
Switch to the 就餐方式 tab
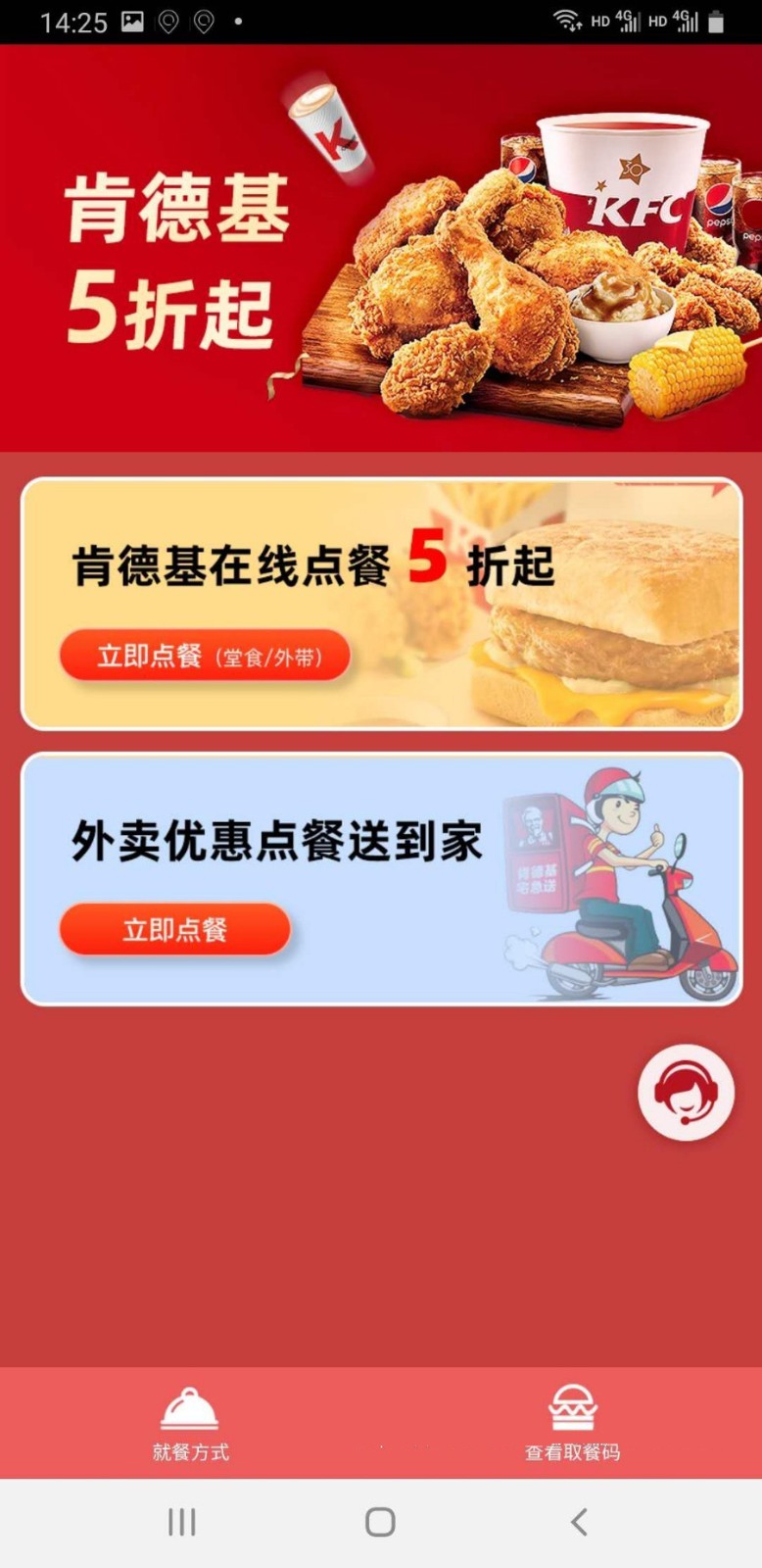click(190, 1424)
